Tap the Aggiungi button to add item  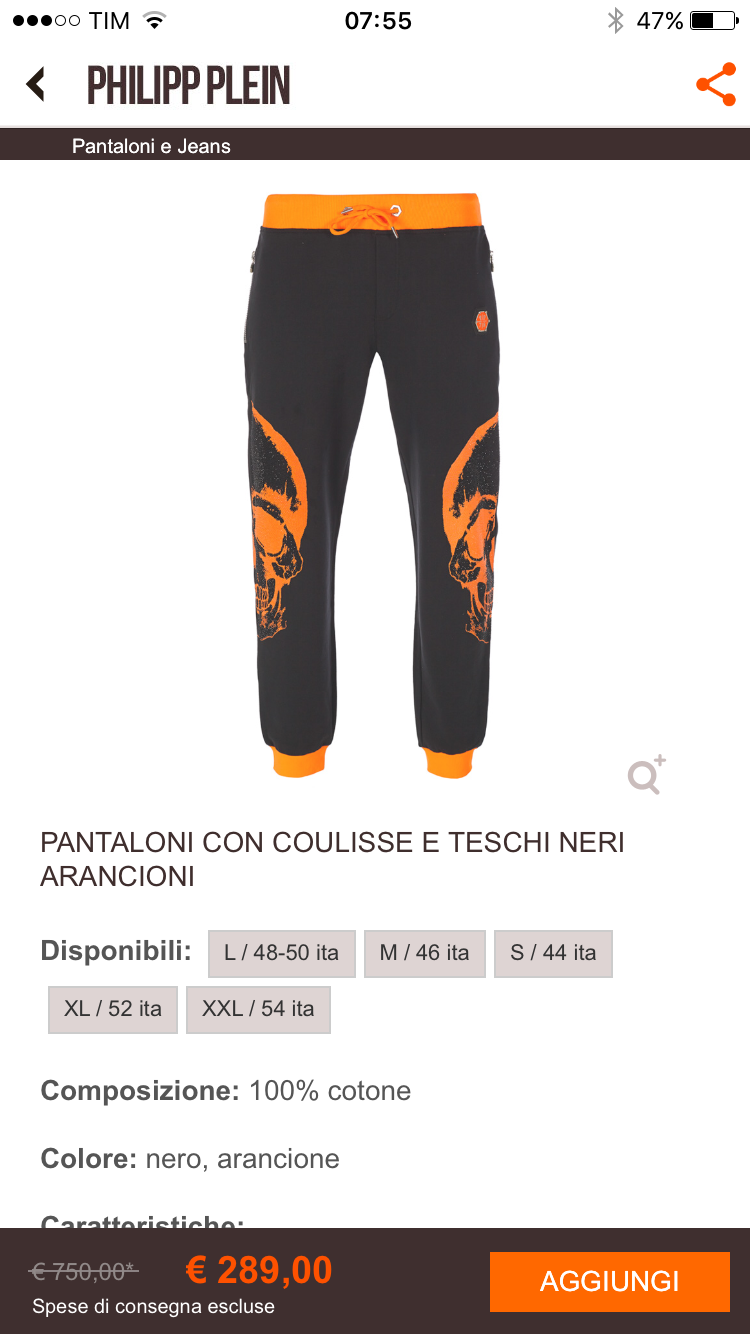click(x=609, y=1281)
